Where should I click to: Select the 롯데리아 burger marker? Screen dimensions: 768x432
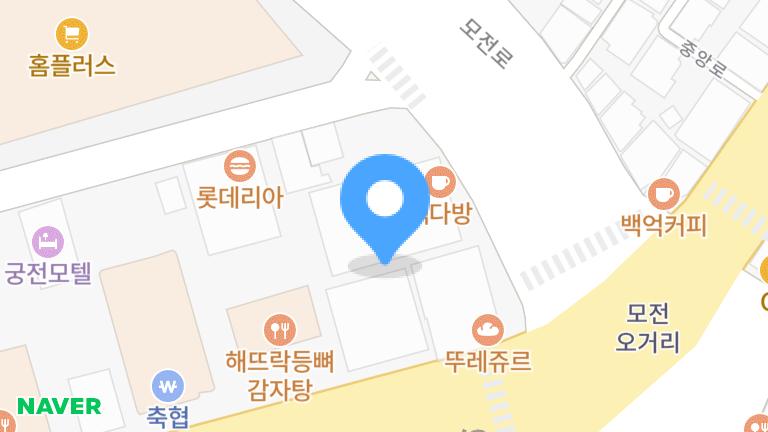(x=240, y=165)
